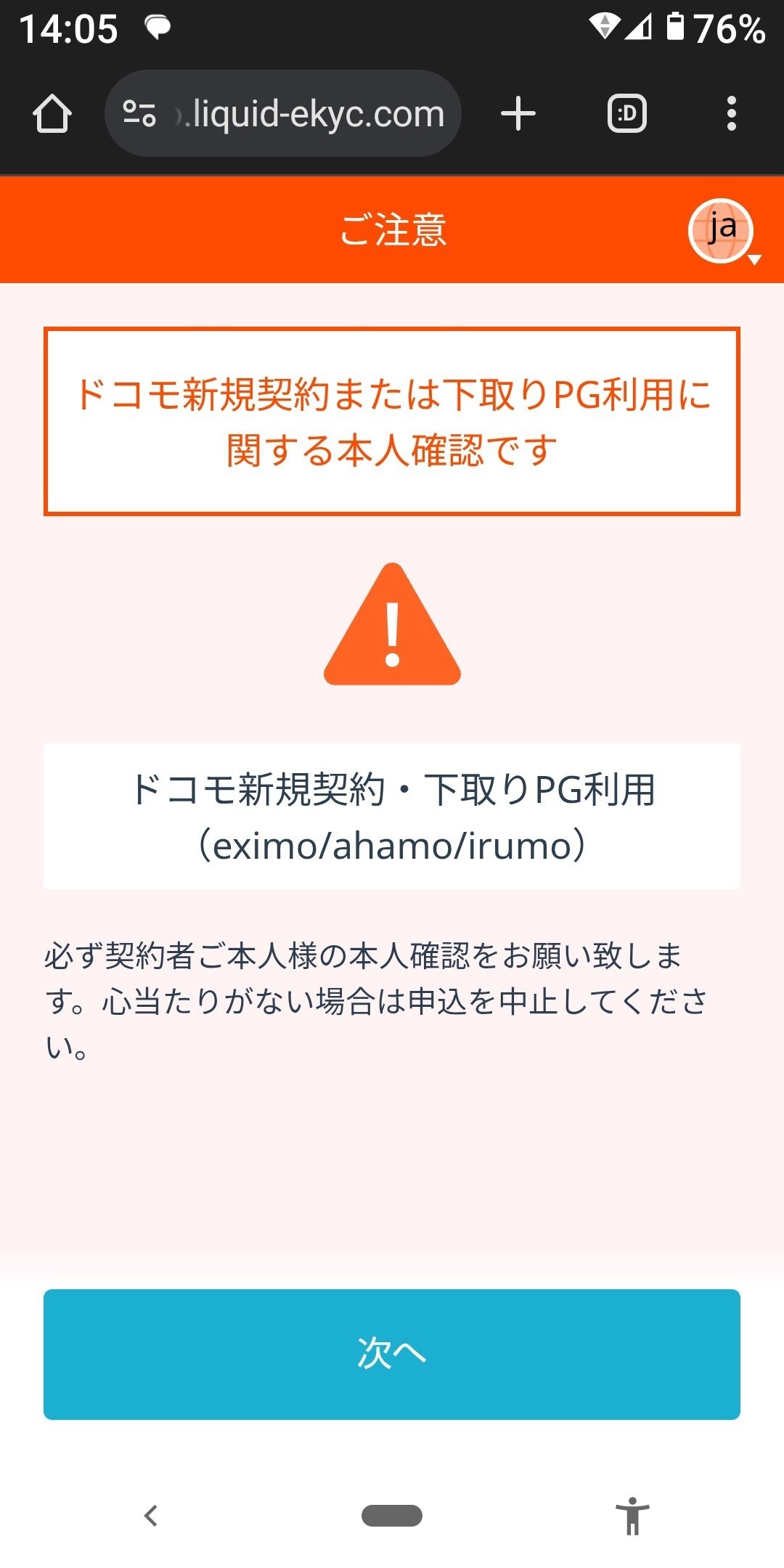Open the Chrome three-dot overflow menu
Image resolution: width=784 pixels, height=1568 pixels.
pyautogui.click(x=732, y=113)
